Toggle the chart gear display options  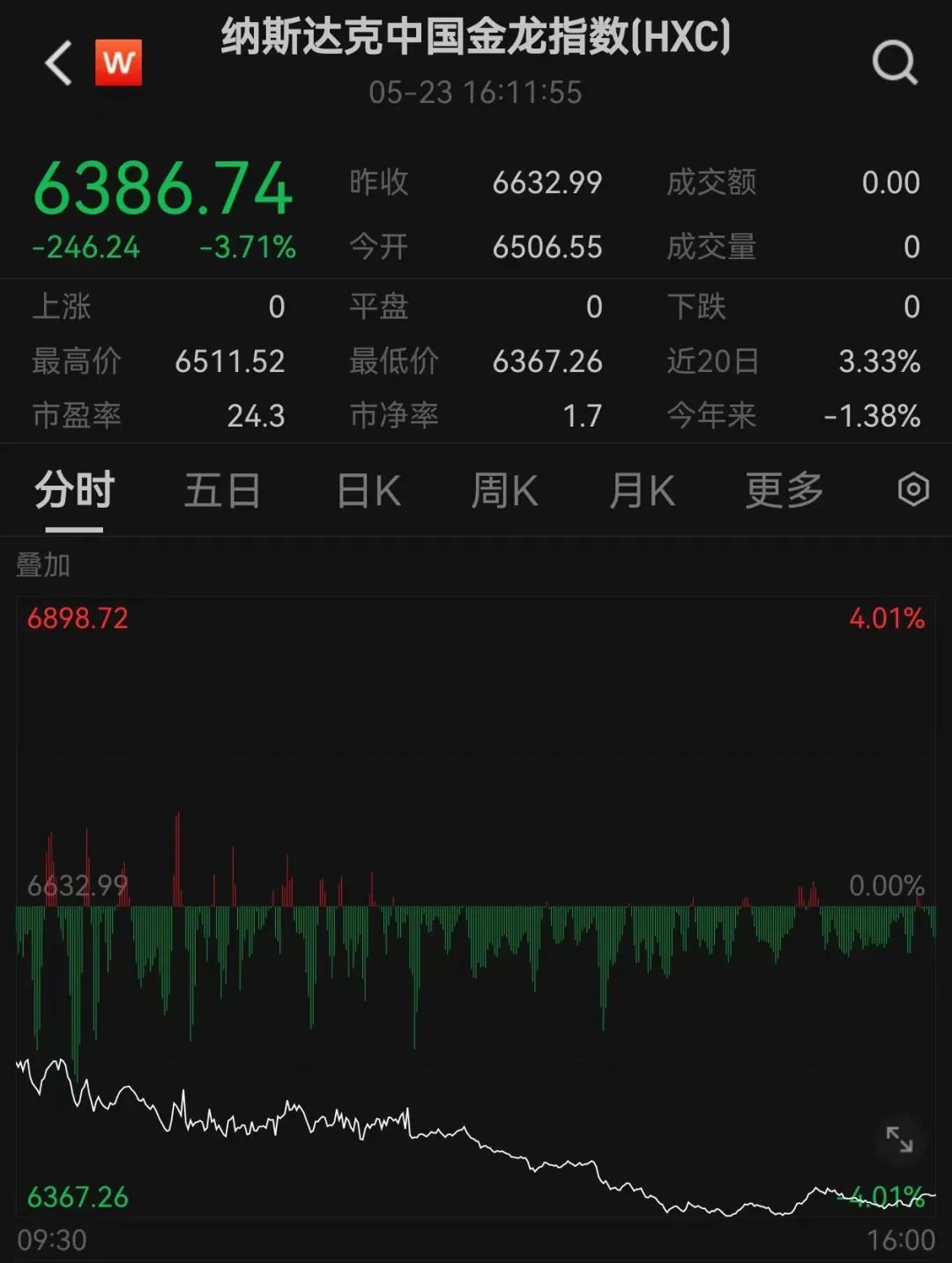[913, 490]
